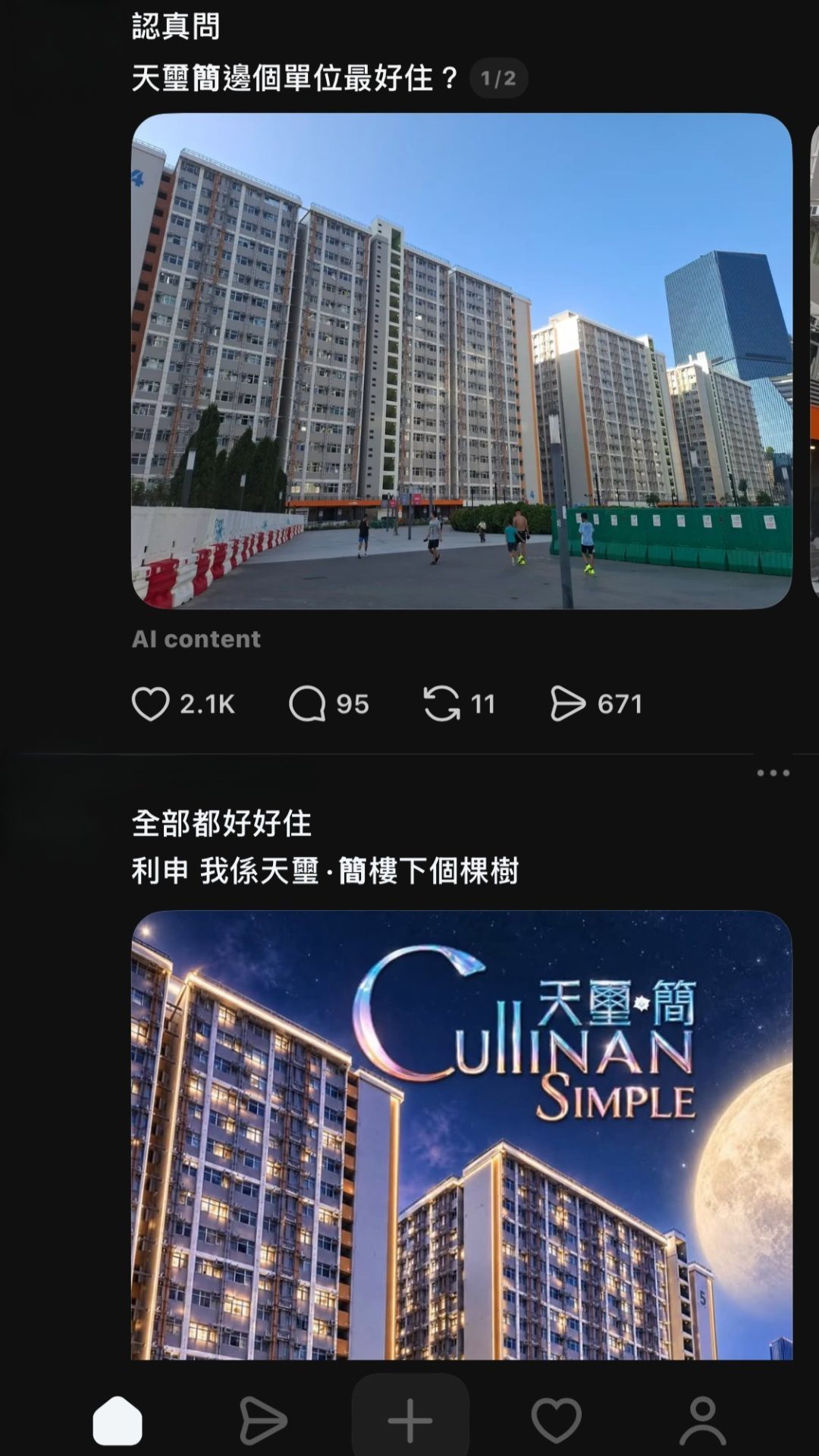View the Cullinan Simple image in the reply
Image resolution: width=819 pixels, height=1456 pixels.
[462, 1134]
